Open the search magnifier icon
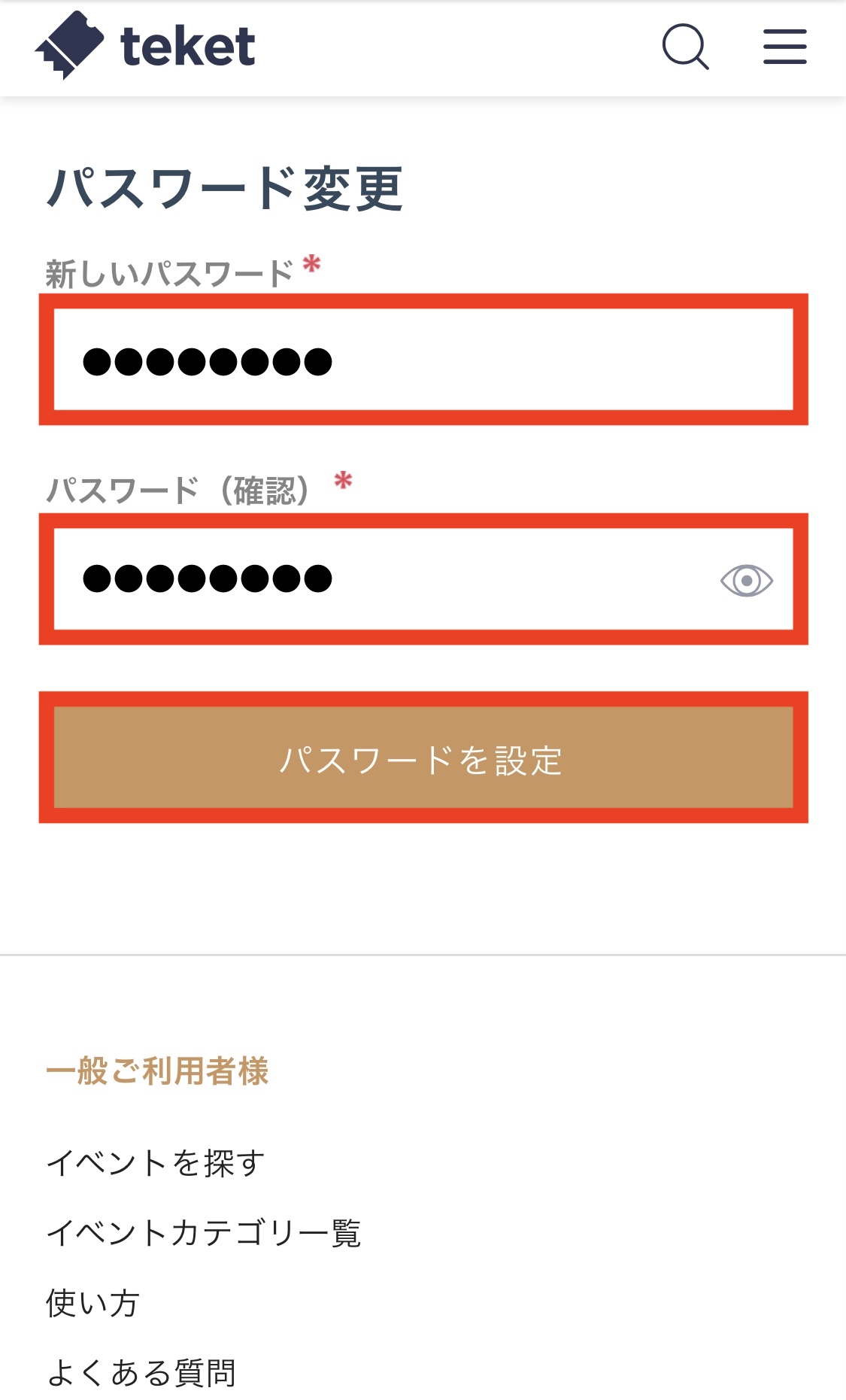Image resolution: width=846 pixels, height=1400 pixels. tap(685, 47)
